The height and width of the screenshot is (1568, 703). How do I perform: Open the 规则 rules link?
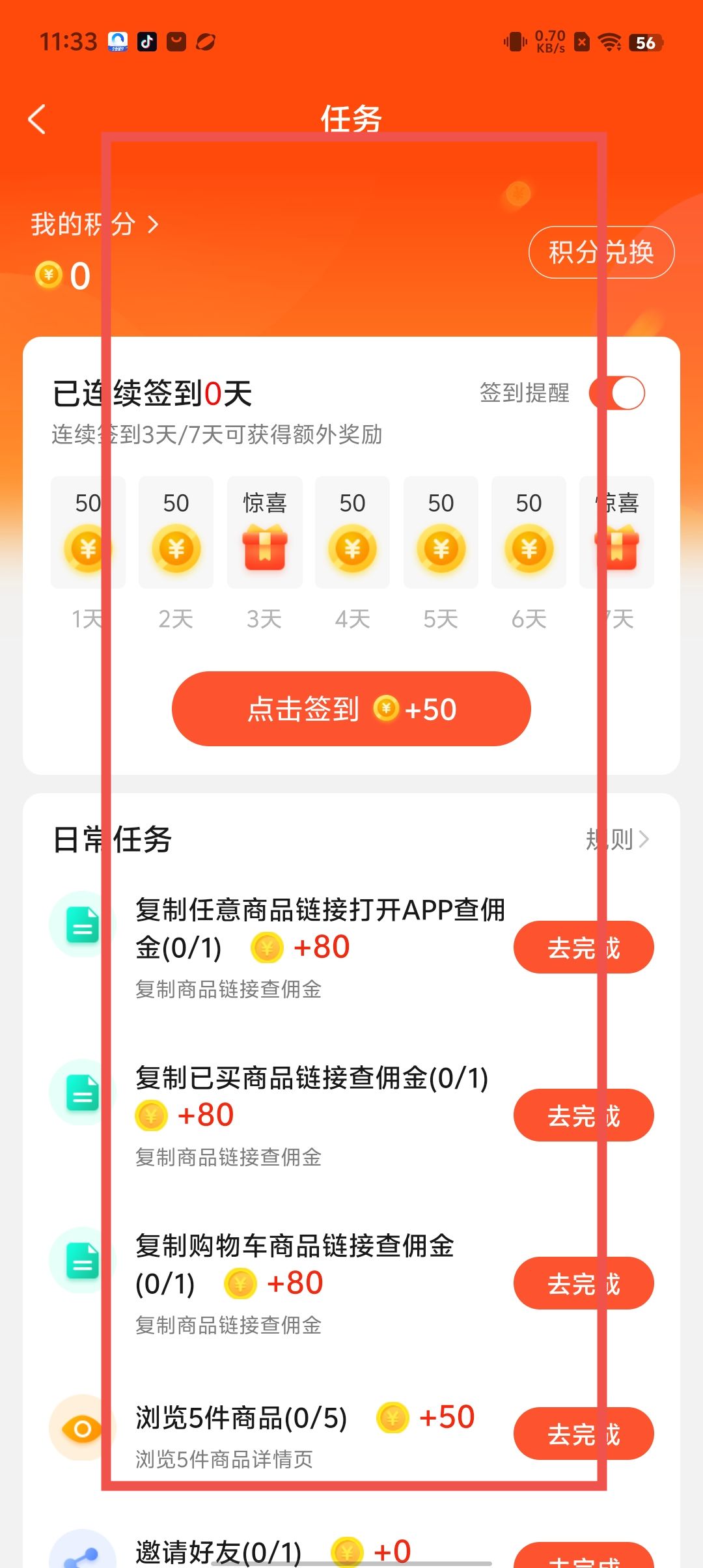[617, 839]
